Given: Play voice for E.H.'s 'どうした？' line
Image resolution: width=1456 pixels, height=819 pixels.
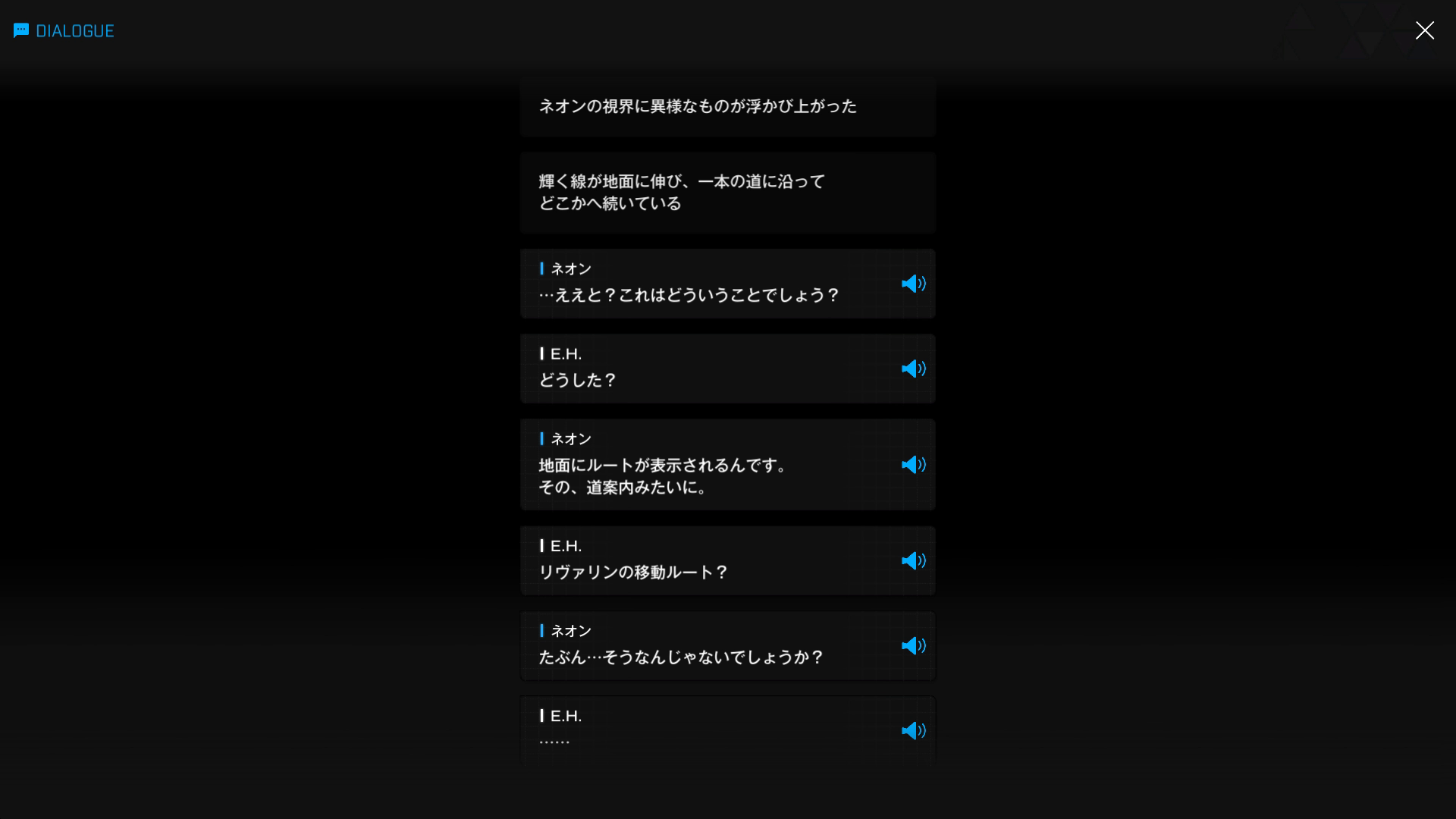Looking at the screenshot, I should click(x=913, y=369).
